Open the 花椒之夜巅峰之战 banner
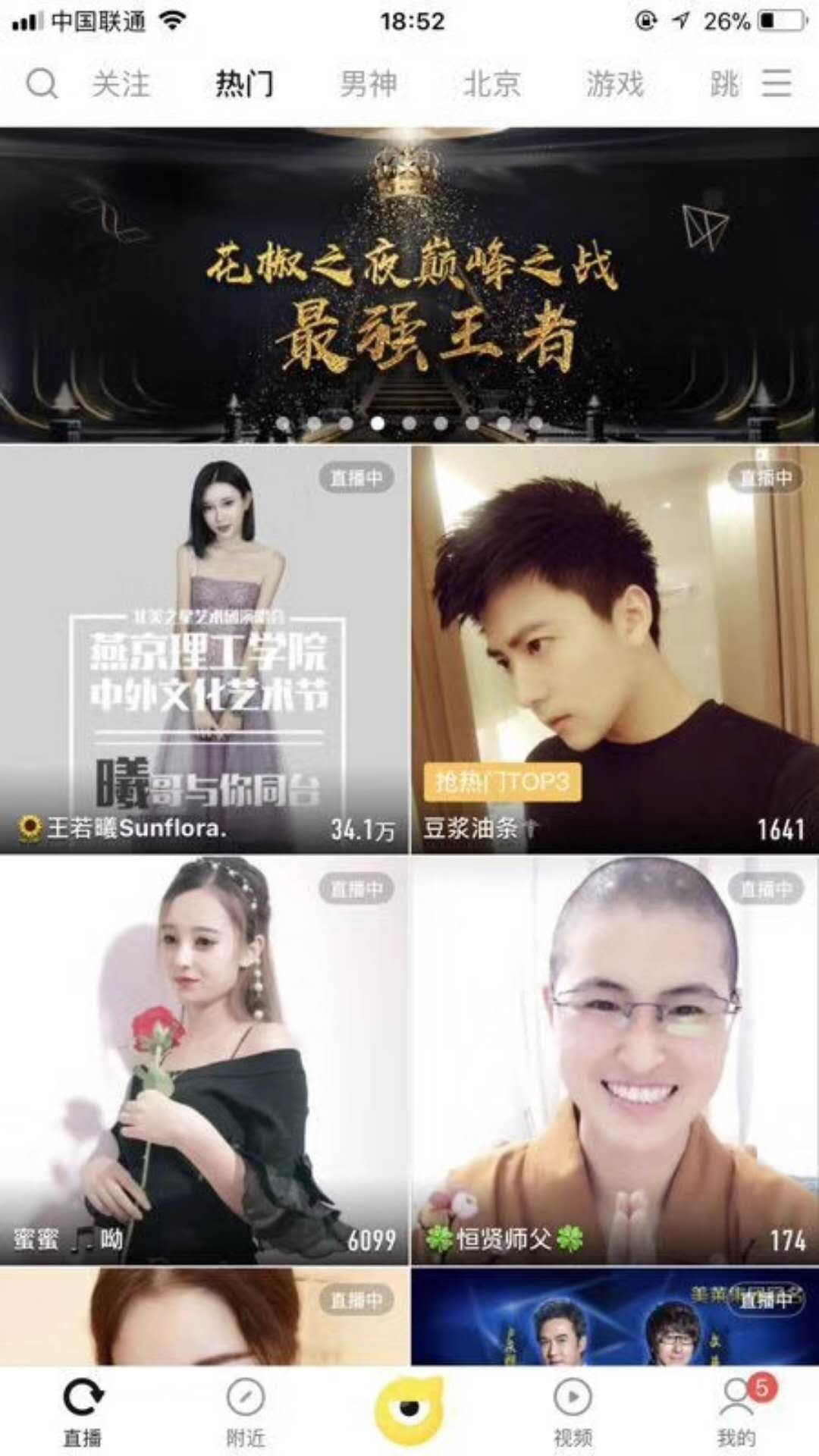The image size is (819, 1456). click(409, 284)
